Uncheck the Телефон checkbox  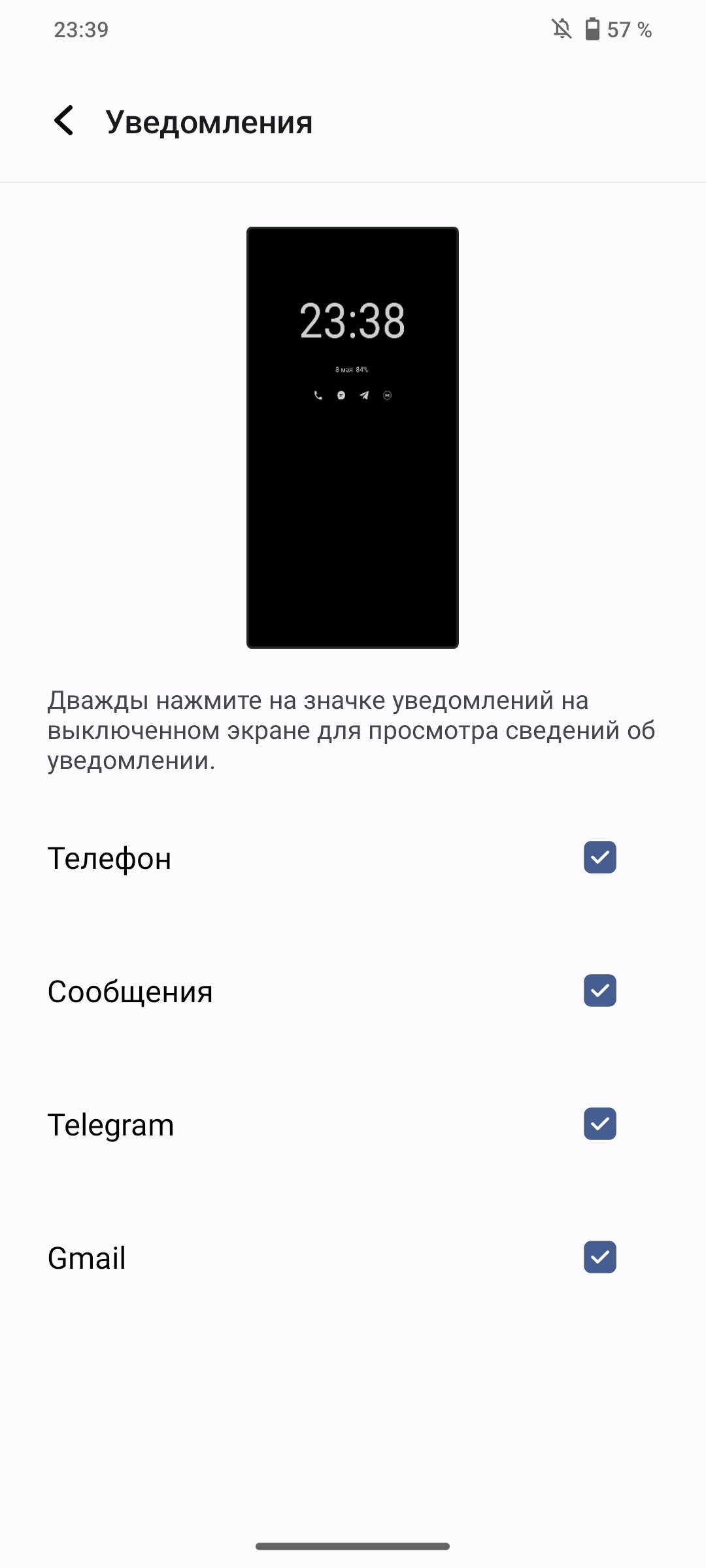click(x=599, y=857)
